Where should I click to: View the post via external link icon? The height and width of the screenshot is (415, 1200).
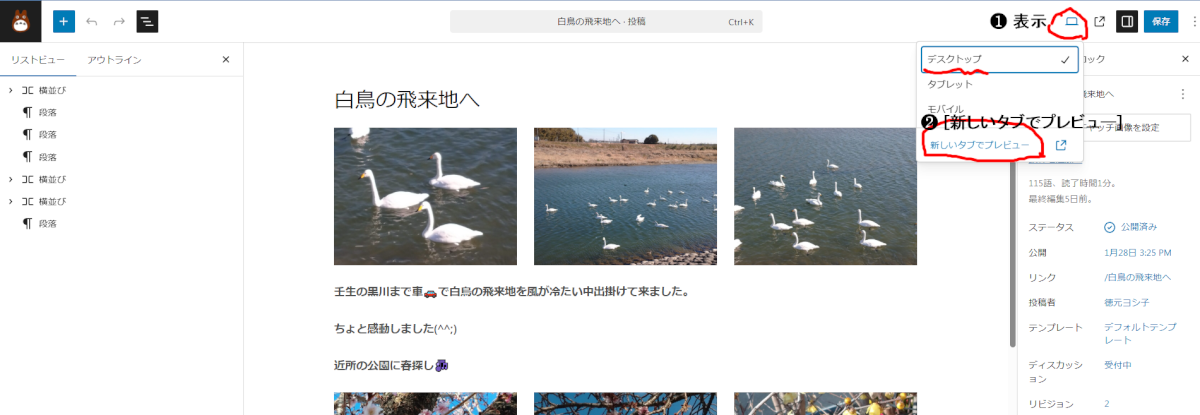pyautogui.click(x=1100, y=21)
